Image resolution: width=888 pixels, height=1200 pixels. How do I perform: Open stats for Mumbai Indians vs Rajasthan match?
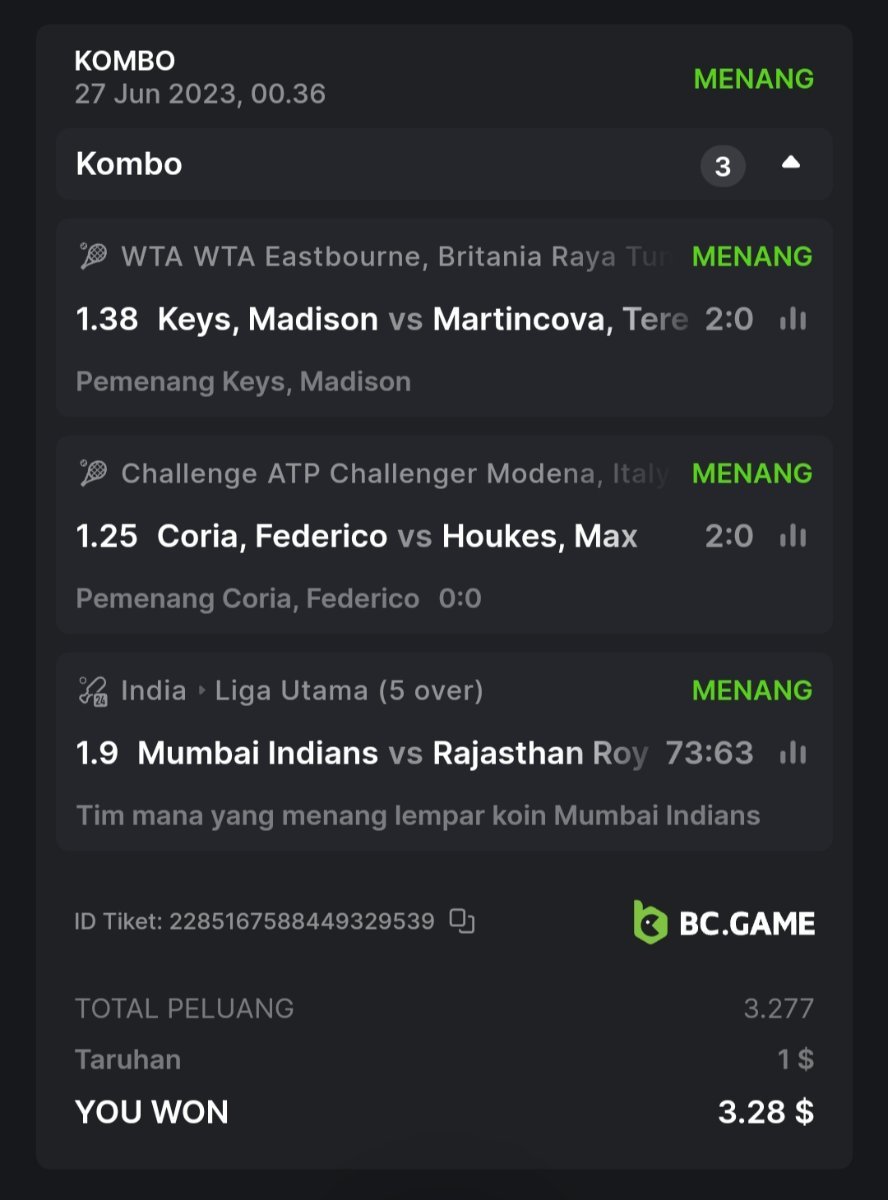tap(793, 753)
